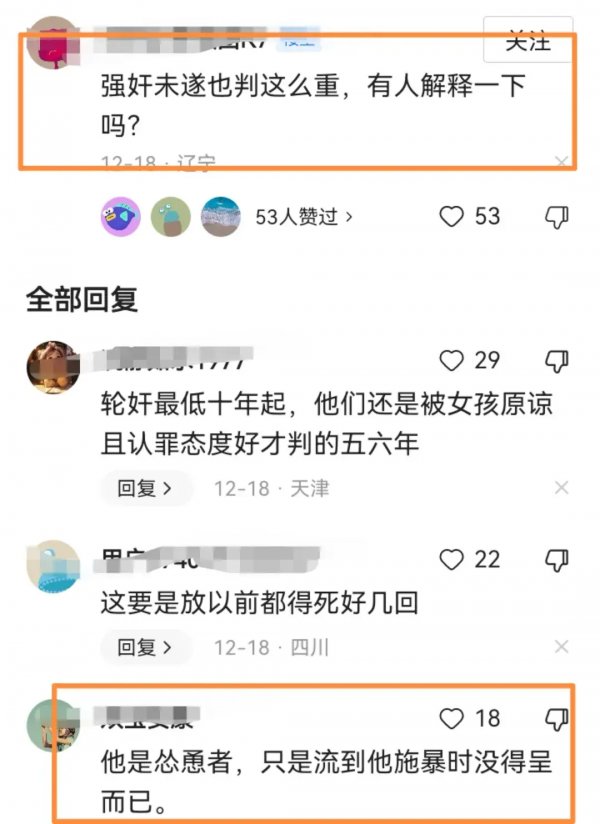Image resolution: width=600 pixels, height=824 pixels.
Task: Open the avatar of the 天津 commenter
Action: coord(53,366)
